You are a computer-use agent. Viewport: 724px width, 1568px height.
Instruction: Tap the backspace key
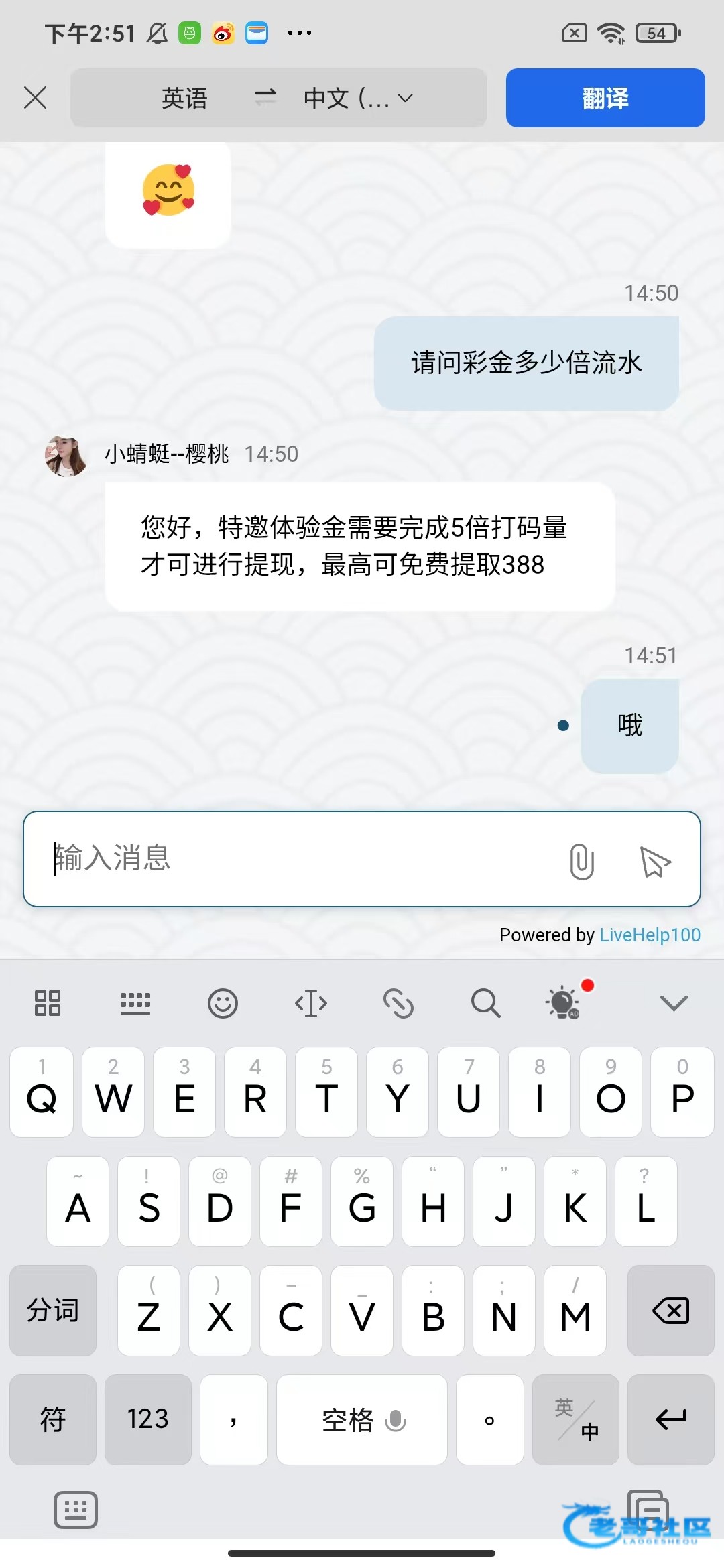coord(670,1311)
